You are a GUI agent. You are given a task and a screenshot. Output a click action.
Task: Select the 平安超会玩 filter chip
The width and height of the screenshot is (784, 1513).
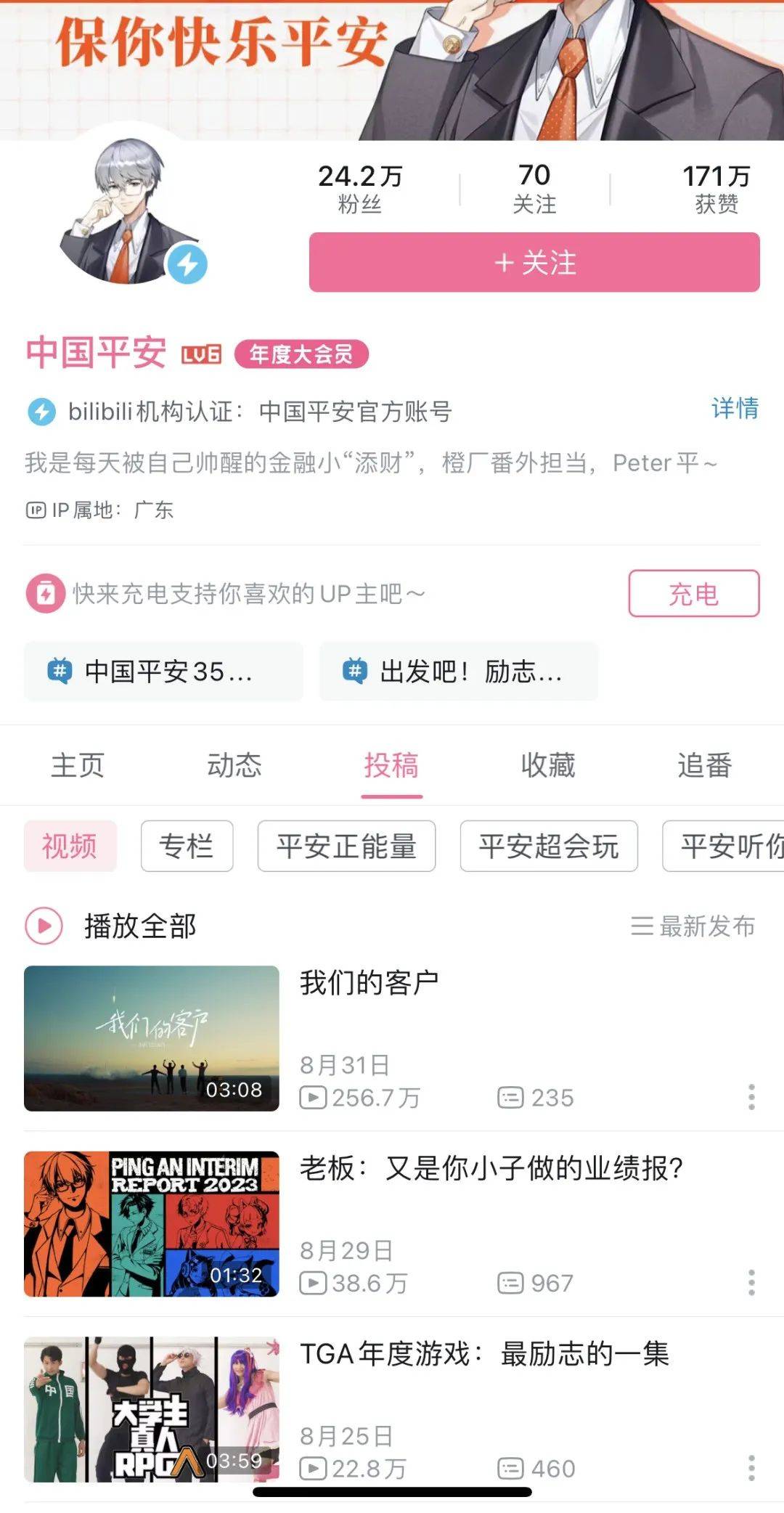coord(549,847)
